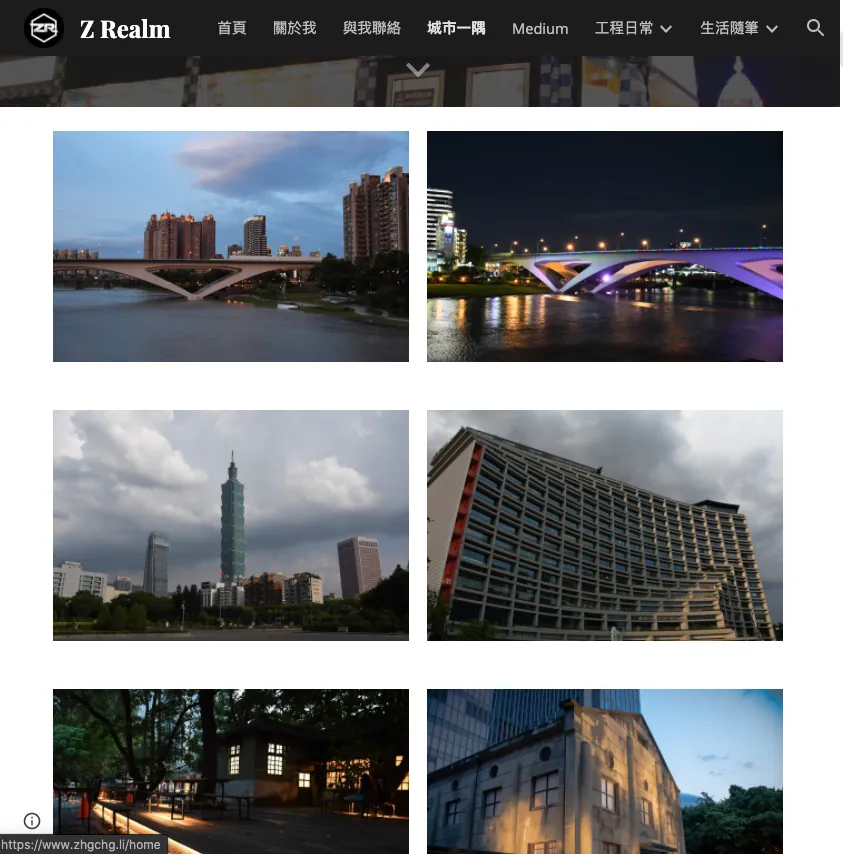This screenshot has width=843, height=854.
Task: Tap the Z Realm site title
Action: 125,29
